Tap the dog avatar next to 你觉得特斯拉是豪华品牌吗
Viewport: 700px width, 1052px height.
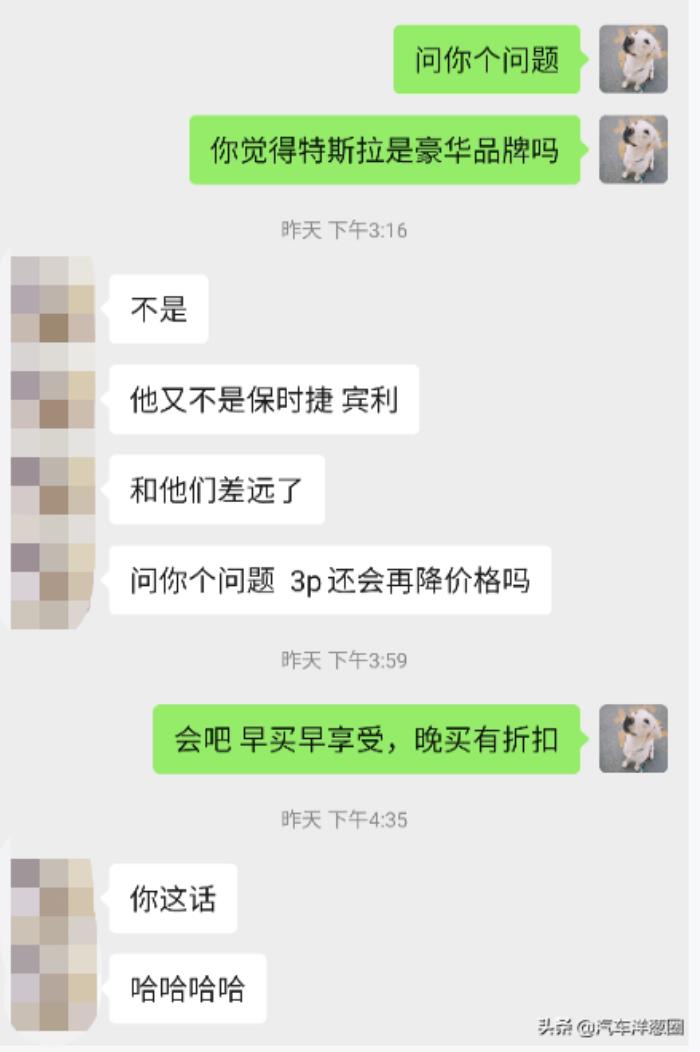(x=633, y=150)
